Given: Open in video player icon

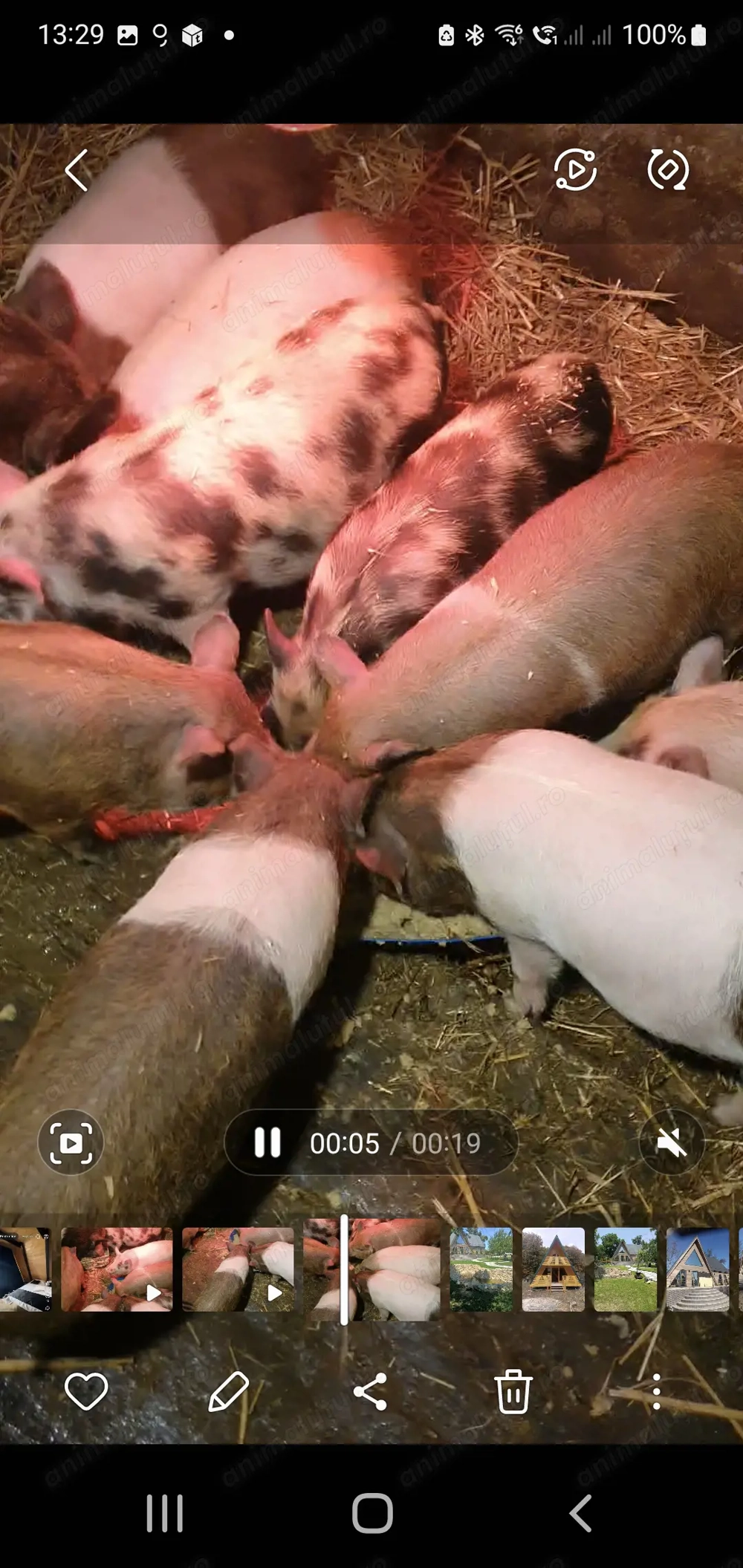Looking at the screenshot, I should click(575, 170).
